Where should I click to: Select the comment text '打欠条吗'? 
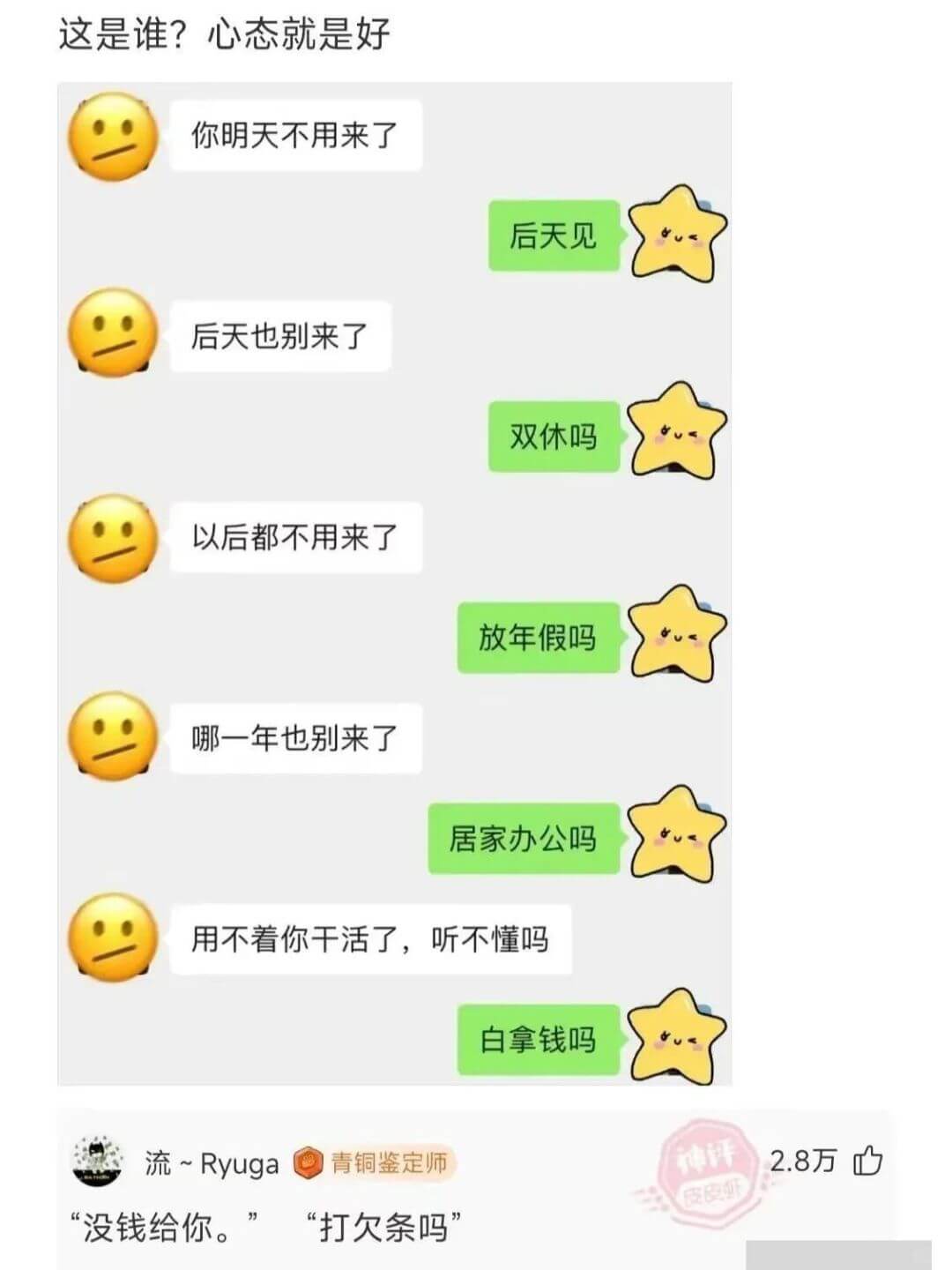[x=388, y=1226]
